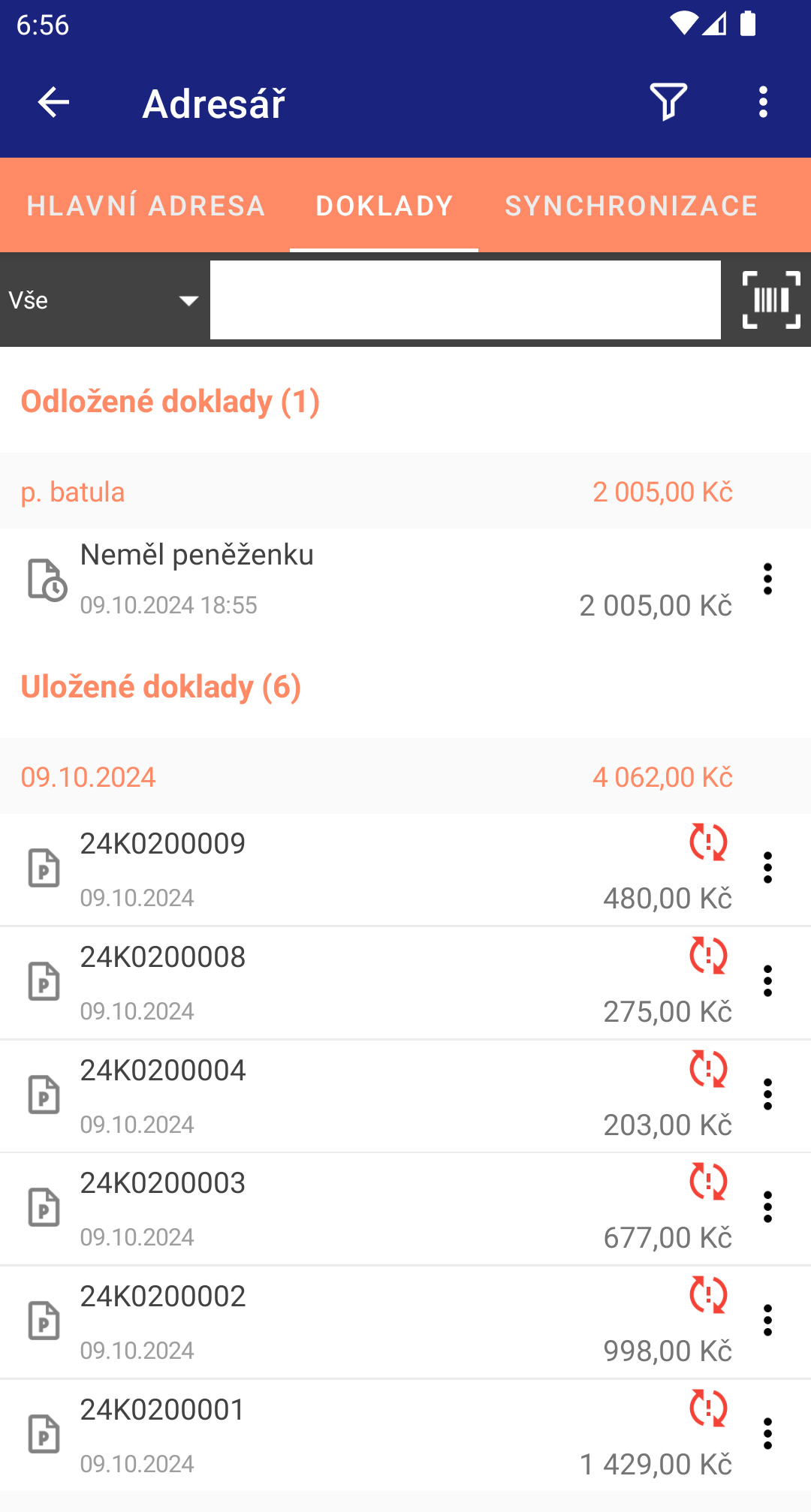Viewport: 811px width, 1512px height.
Task: Switch to the Hlavní adresa tab
Action: click(146, 206)
